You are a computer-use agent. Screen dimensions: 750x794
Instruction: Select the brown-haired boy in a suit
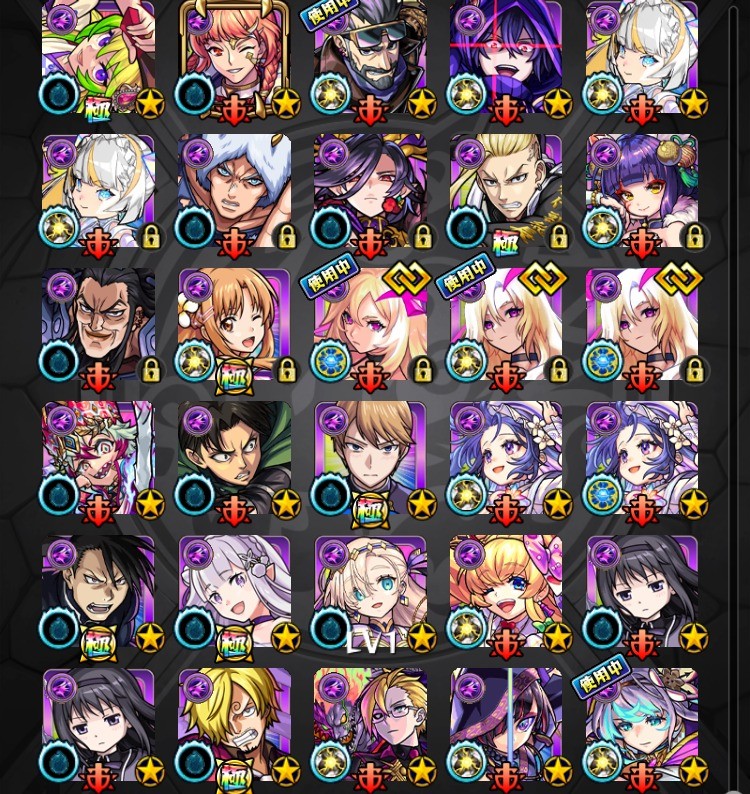coord(370,458)
